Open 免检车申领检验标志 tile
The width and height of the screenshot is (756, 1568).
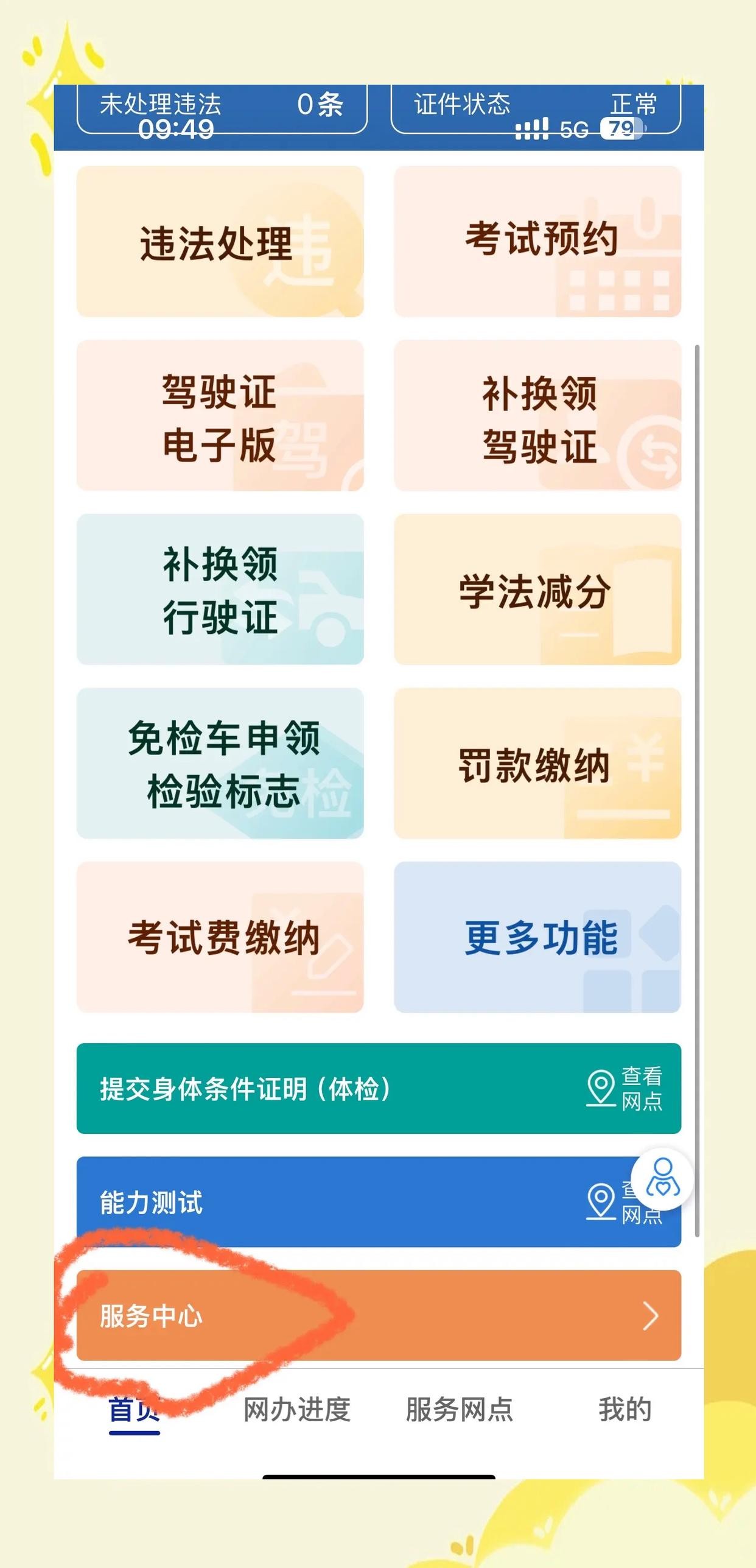pos(220,764)
